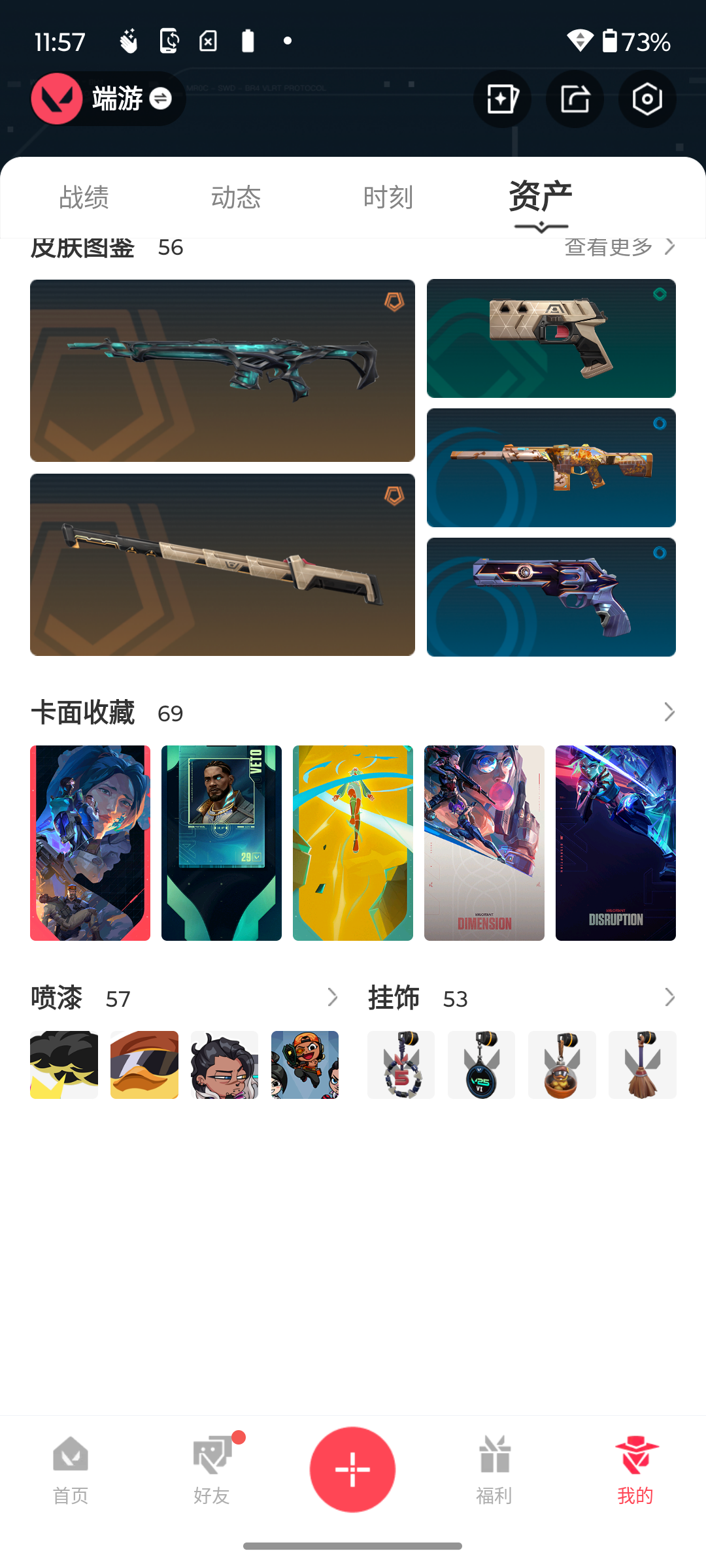Expand the 挂饰 gun buddies section
706x1568 pixels.
(x=669, y=998)
